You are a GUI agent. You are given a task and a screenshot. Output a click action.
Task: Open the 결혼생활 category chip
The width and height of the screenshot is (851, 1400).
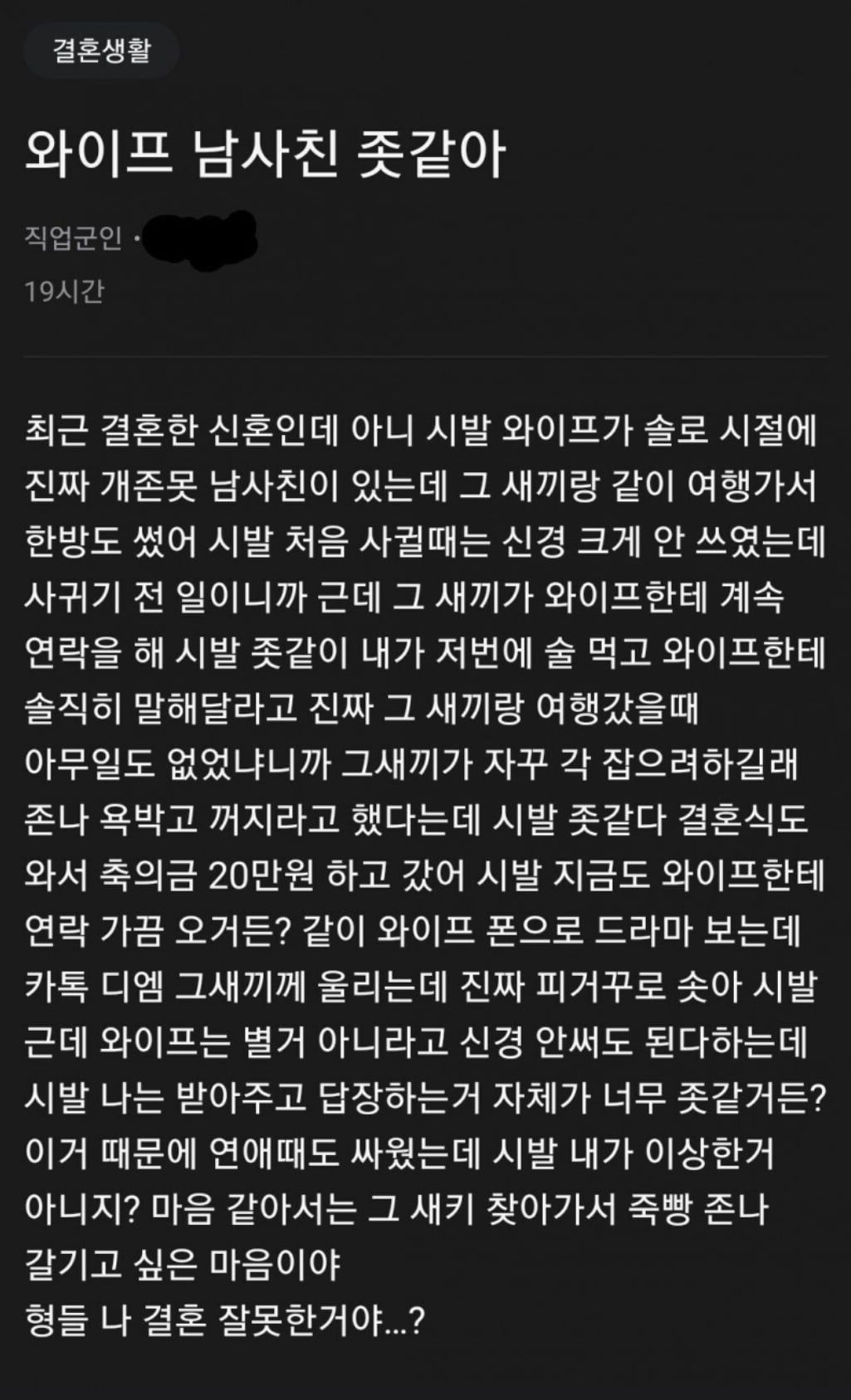coord(102,51)
